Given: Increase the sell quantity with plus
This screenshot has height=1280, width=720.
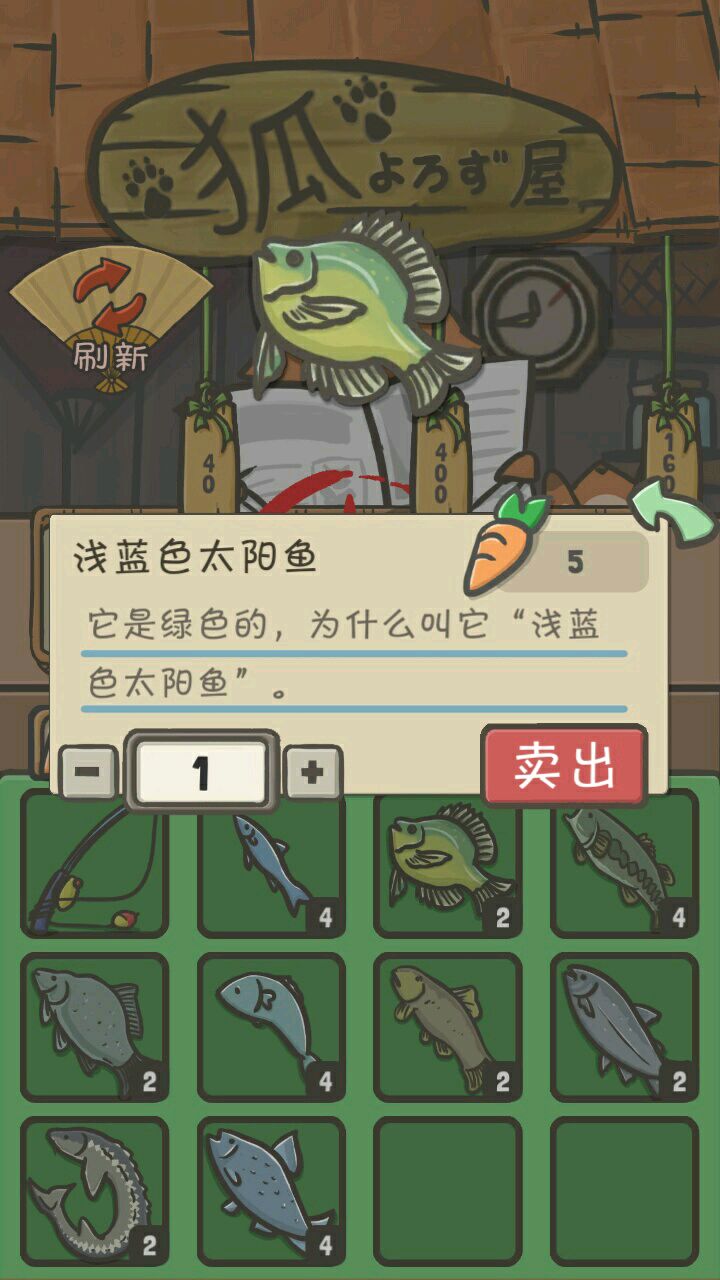Looking at the screenshot, I should (313, 772).
